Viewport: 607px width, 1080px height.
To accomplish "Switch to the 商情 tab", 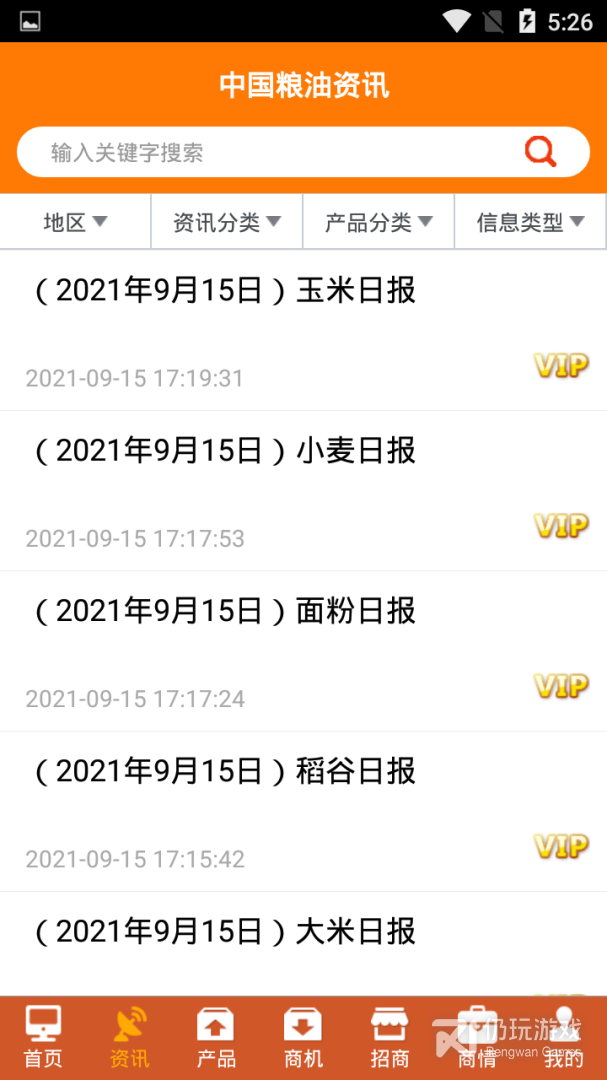I will coord(477,1037).
